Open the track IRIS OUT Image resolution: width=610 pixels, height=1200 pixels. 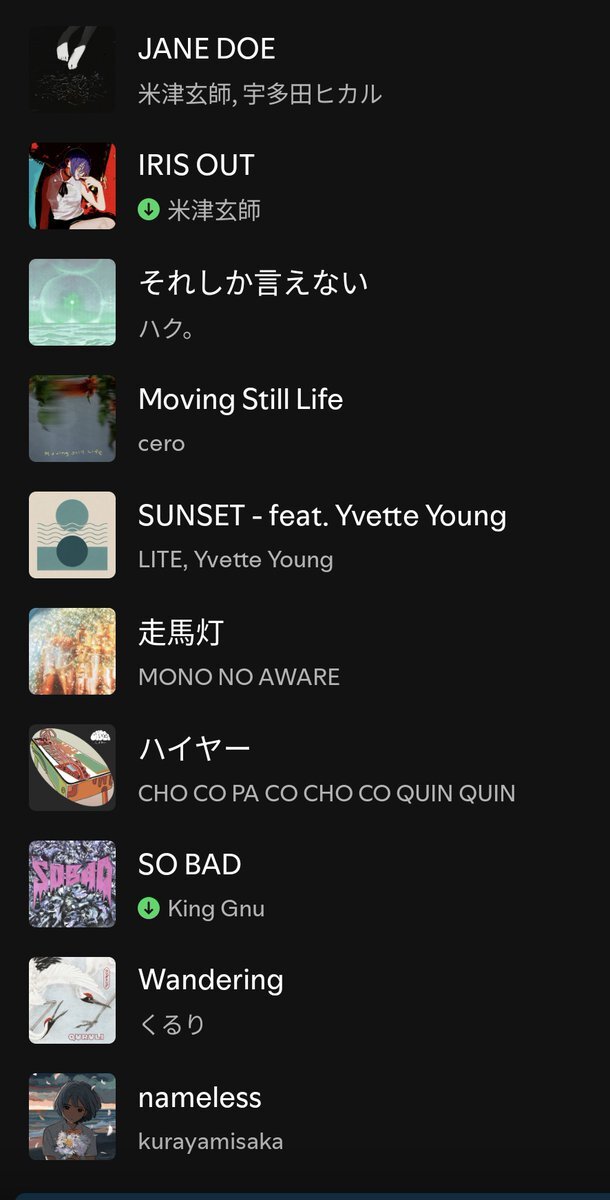pyautogui.click(x=196, y=166)
